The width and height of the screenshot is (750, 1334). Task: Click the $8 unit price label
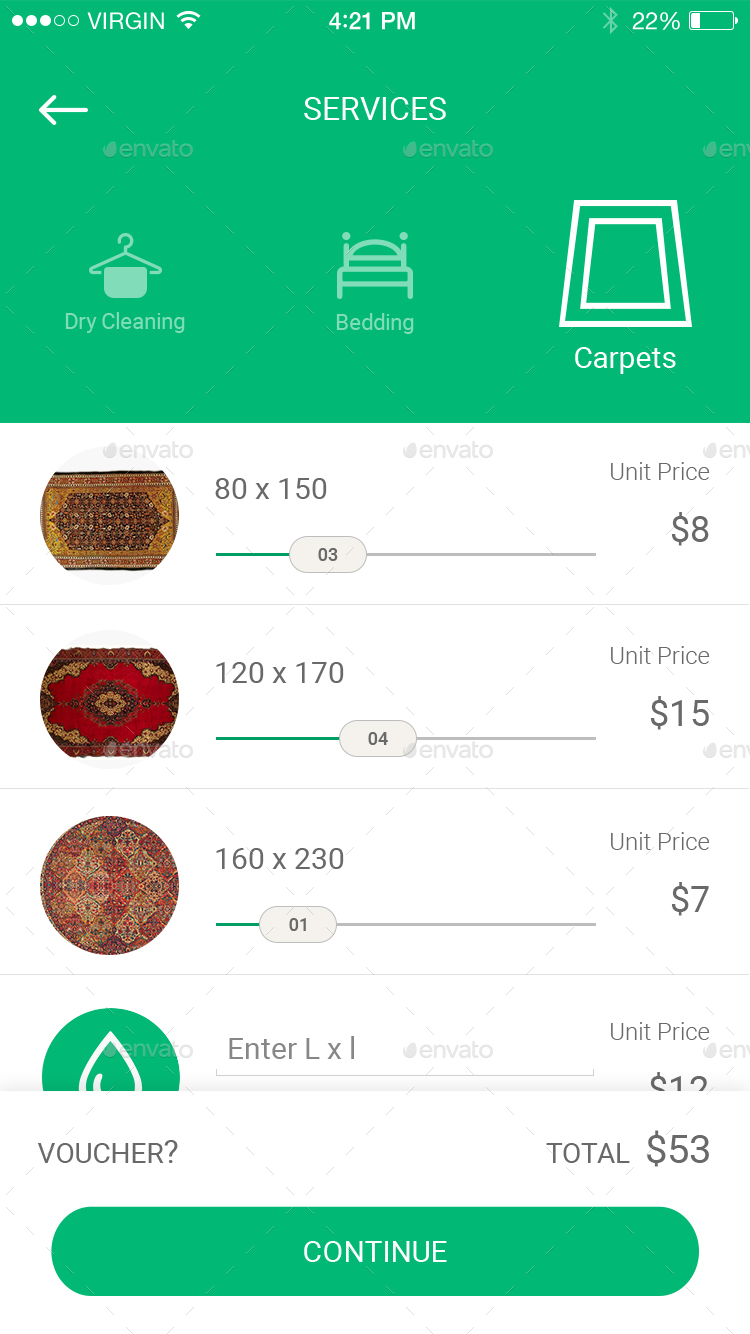[x=689, y=529]
